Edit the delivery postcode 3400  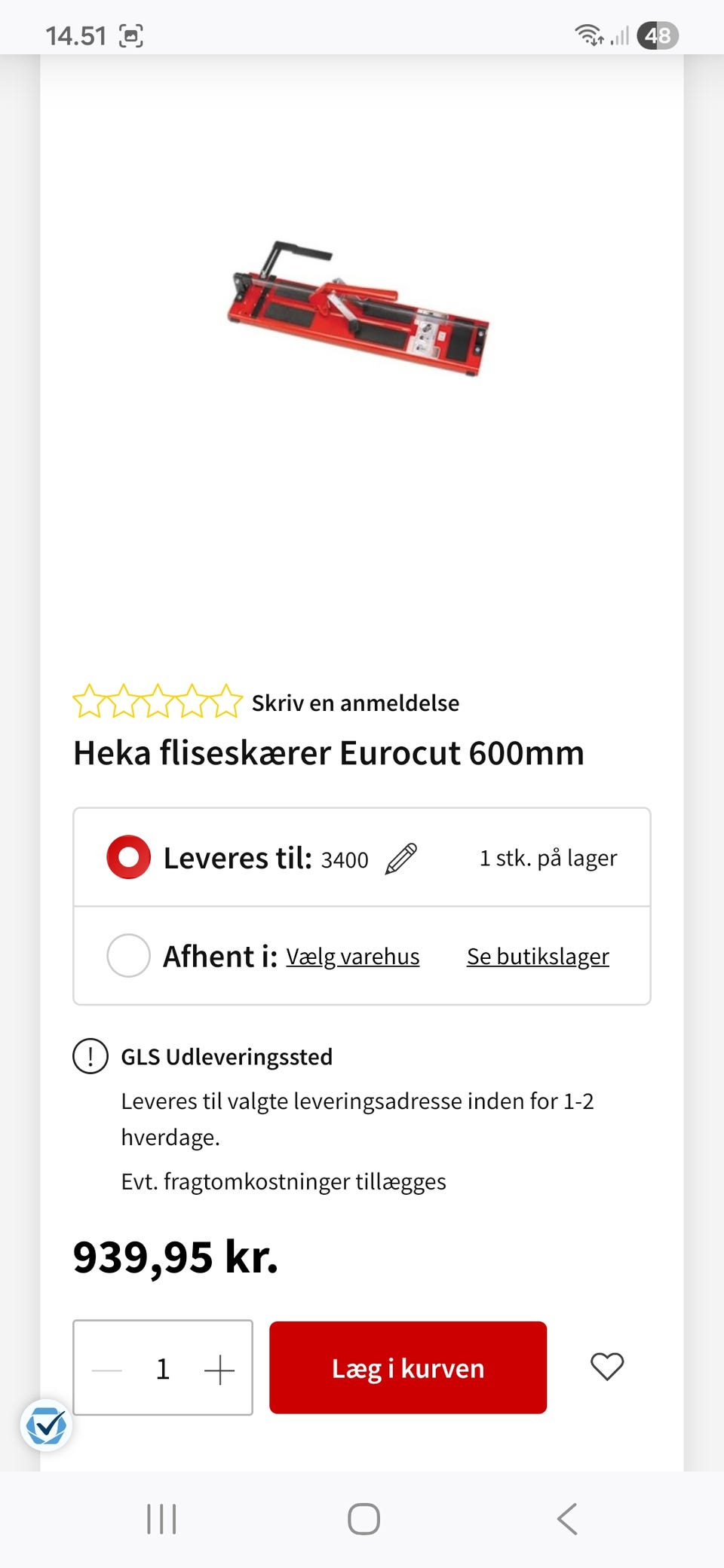[401, 859]
